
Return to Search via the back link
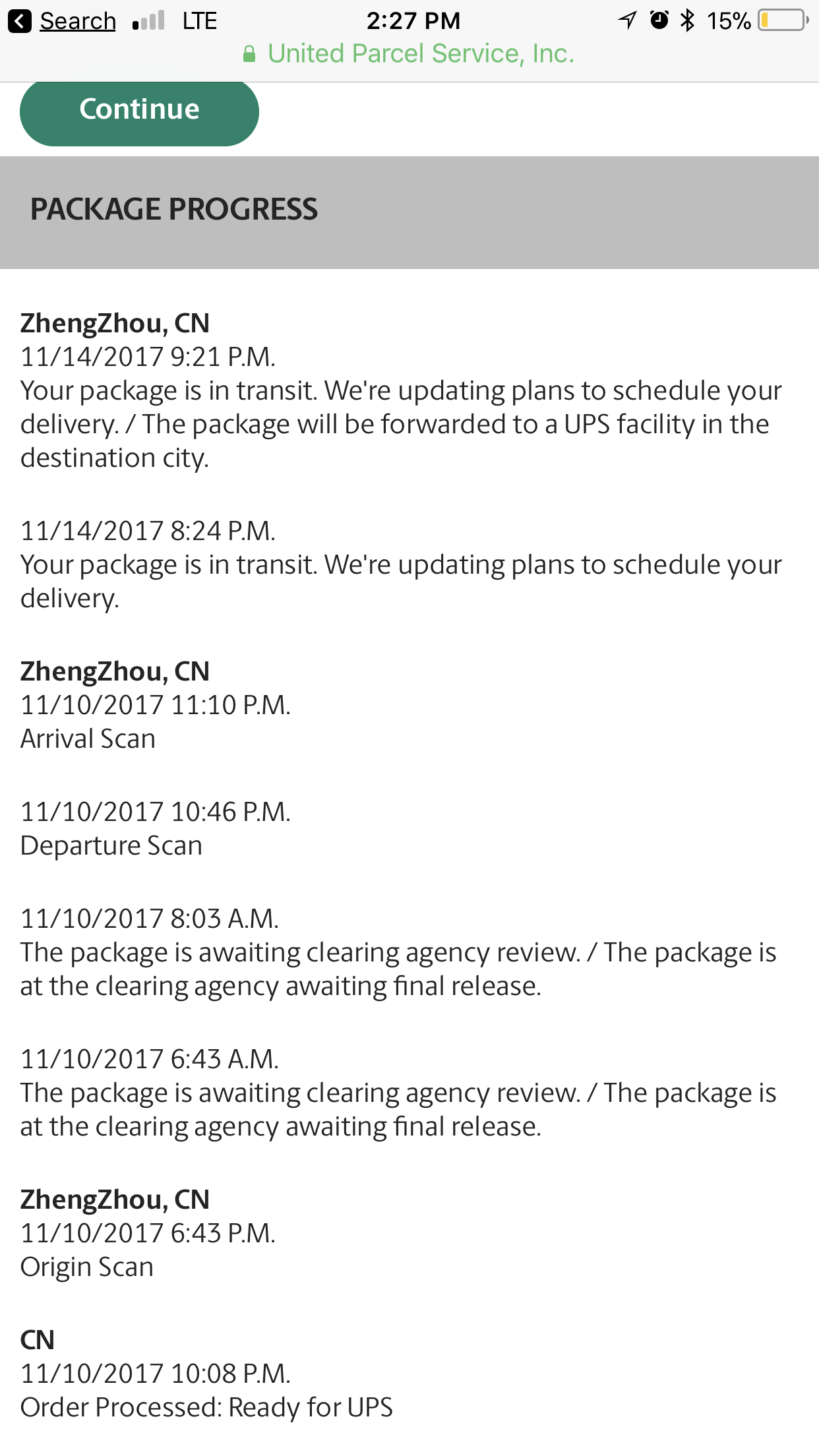click(x=63, y=21)
